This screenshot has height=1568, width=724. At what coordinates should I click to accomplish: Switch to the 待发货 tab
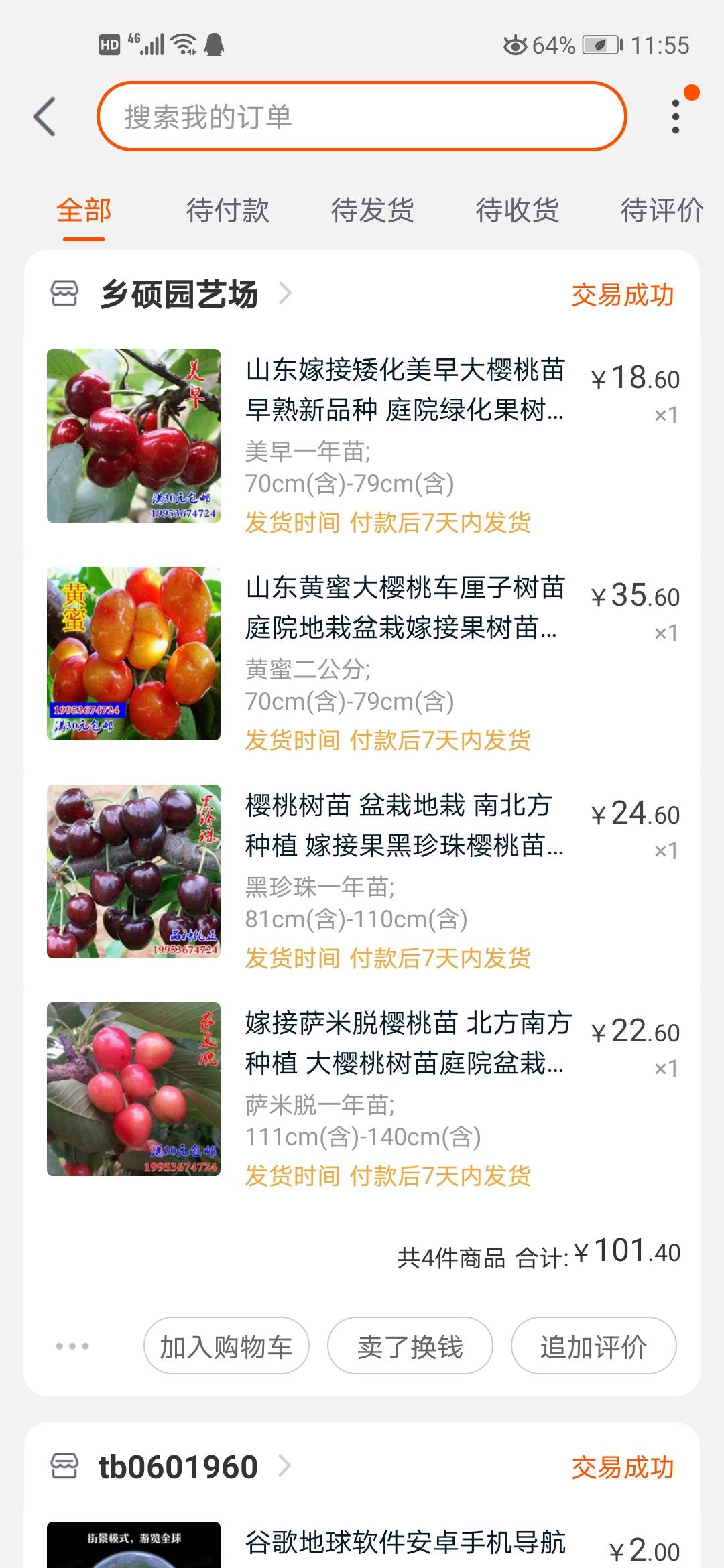coord(372,210)
